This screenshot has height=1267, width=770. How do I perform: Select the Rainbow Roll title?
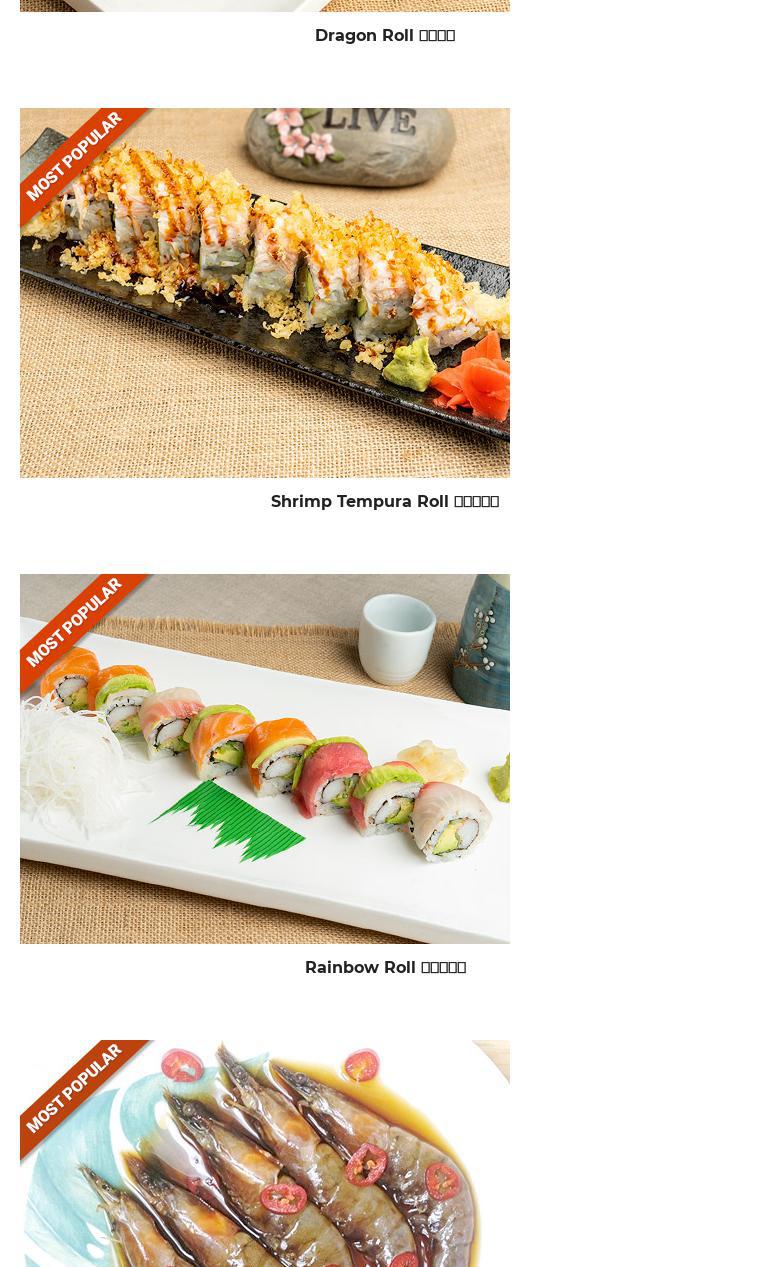pyautogui.click(x=384, y=968)
